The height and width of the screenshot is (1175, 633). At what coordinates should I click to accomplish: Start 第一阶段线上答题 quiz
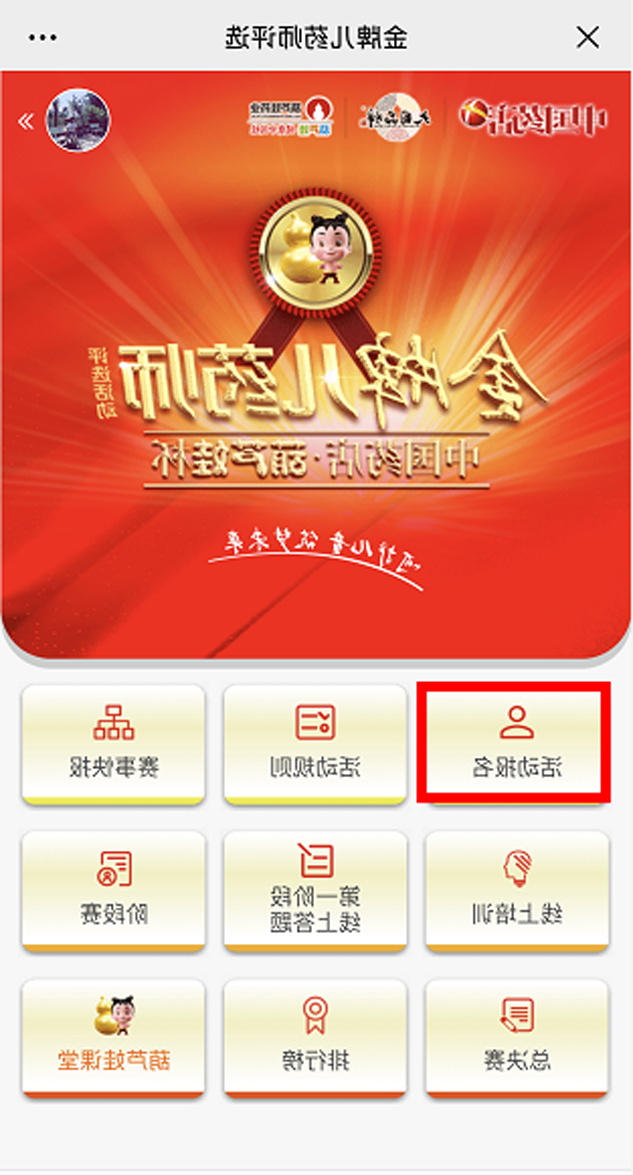[315, 888]
